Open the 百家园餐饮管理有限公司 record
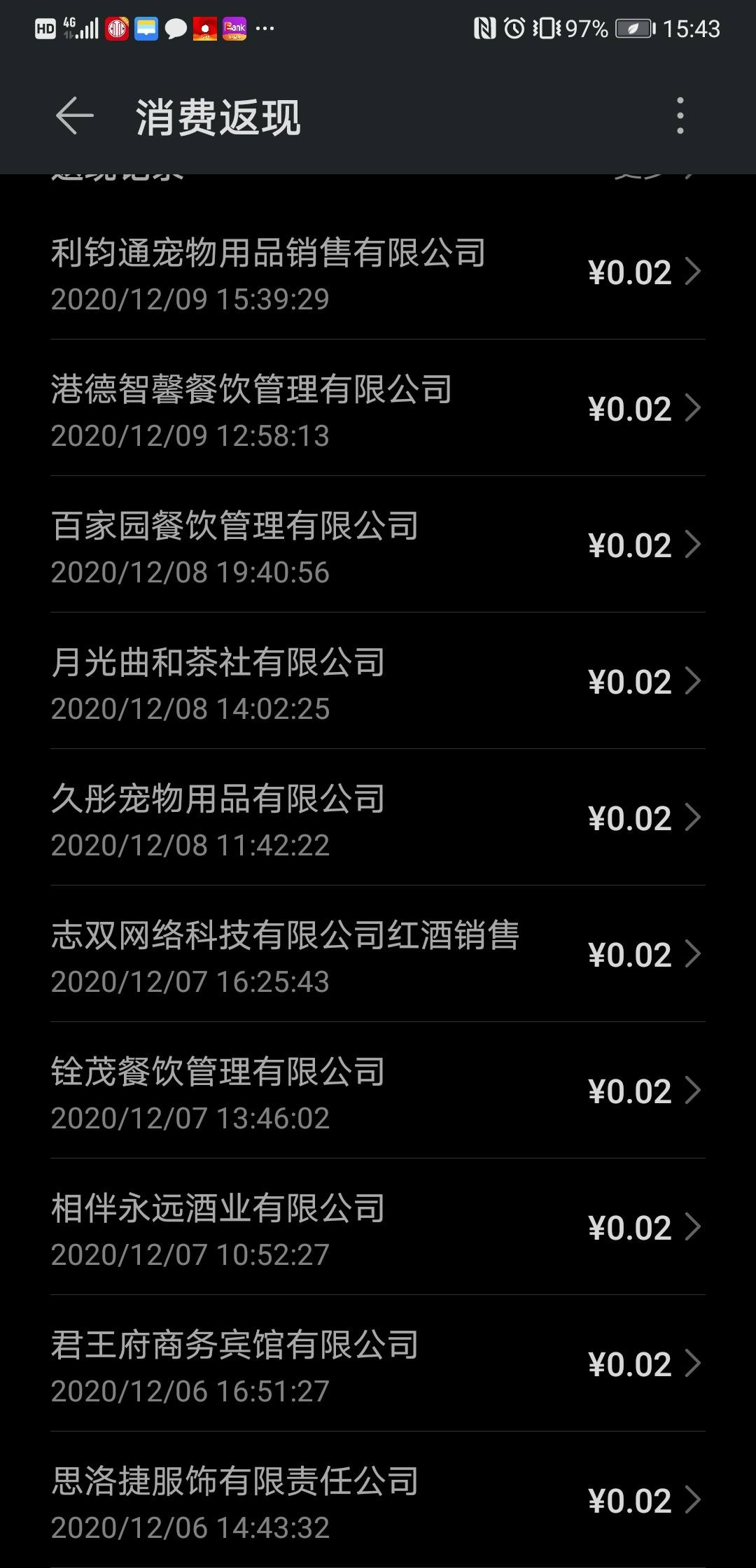Screen dimensions: 756x1568 [x=378, y=545]
